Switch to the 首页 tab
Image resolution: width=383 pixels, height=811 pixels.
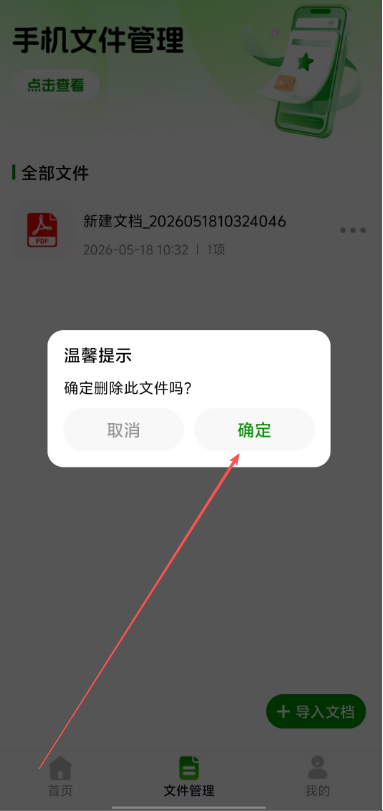point(61,776)
